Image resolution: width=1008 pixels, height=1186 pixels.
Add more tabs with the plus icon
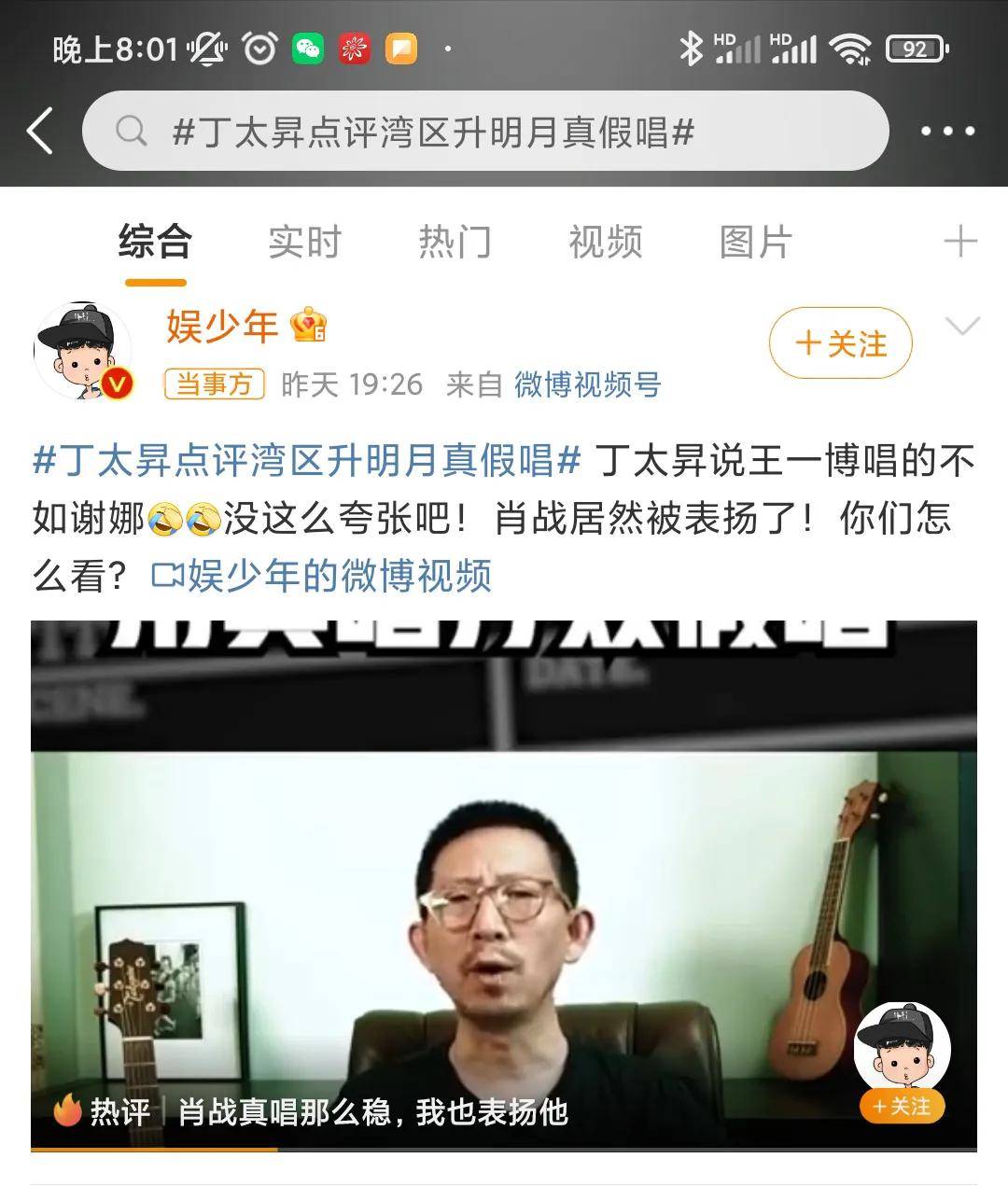tap(960, 243)
